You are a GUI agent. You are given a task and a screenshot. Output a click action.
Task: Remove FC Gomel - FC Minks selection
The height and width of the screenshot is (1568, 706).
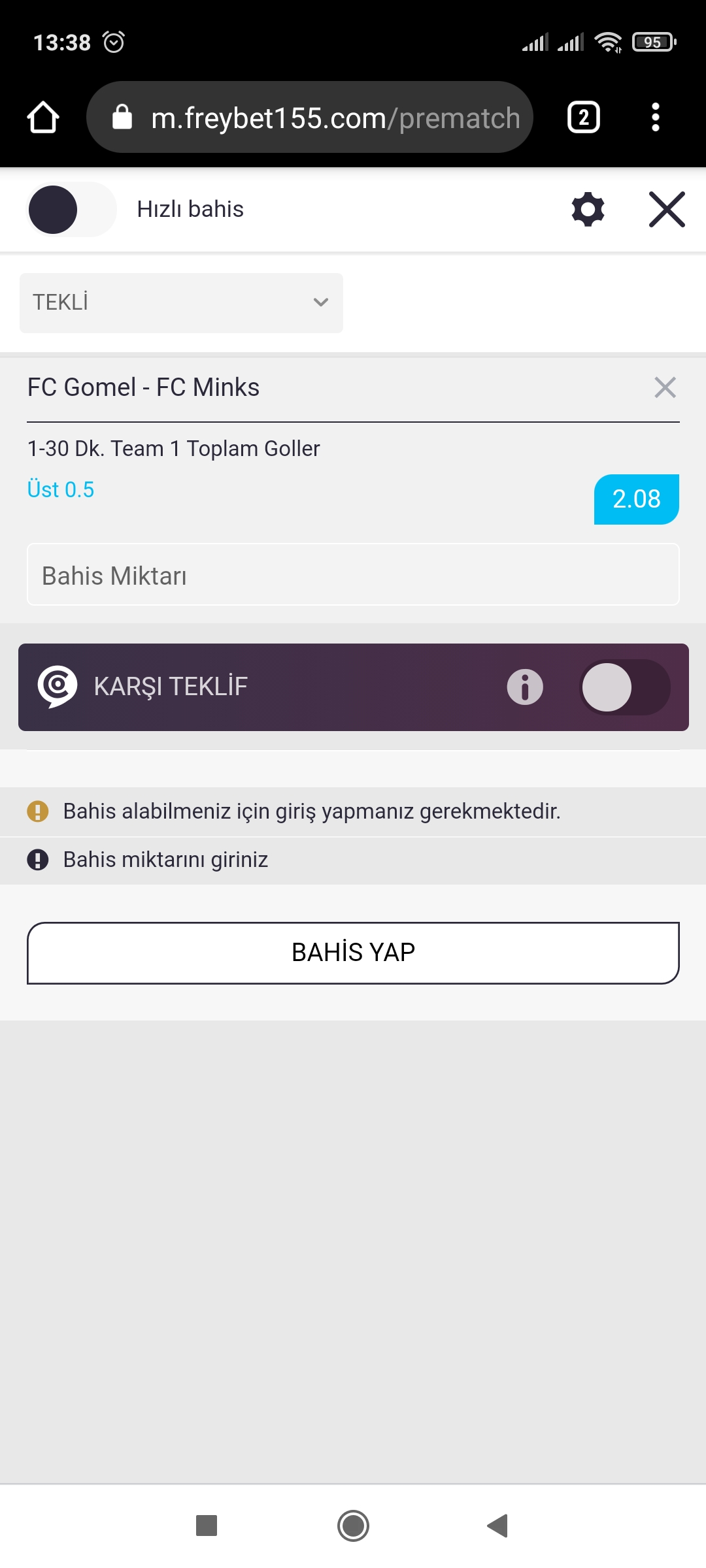click(x=665, y=387)
